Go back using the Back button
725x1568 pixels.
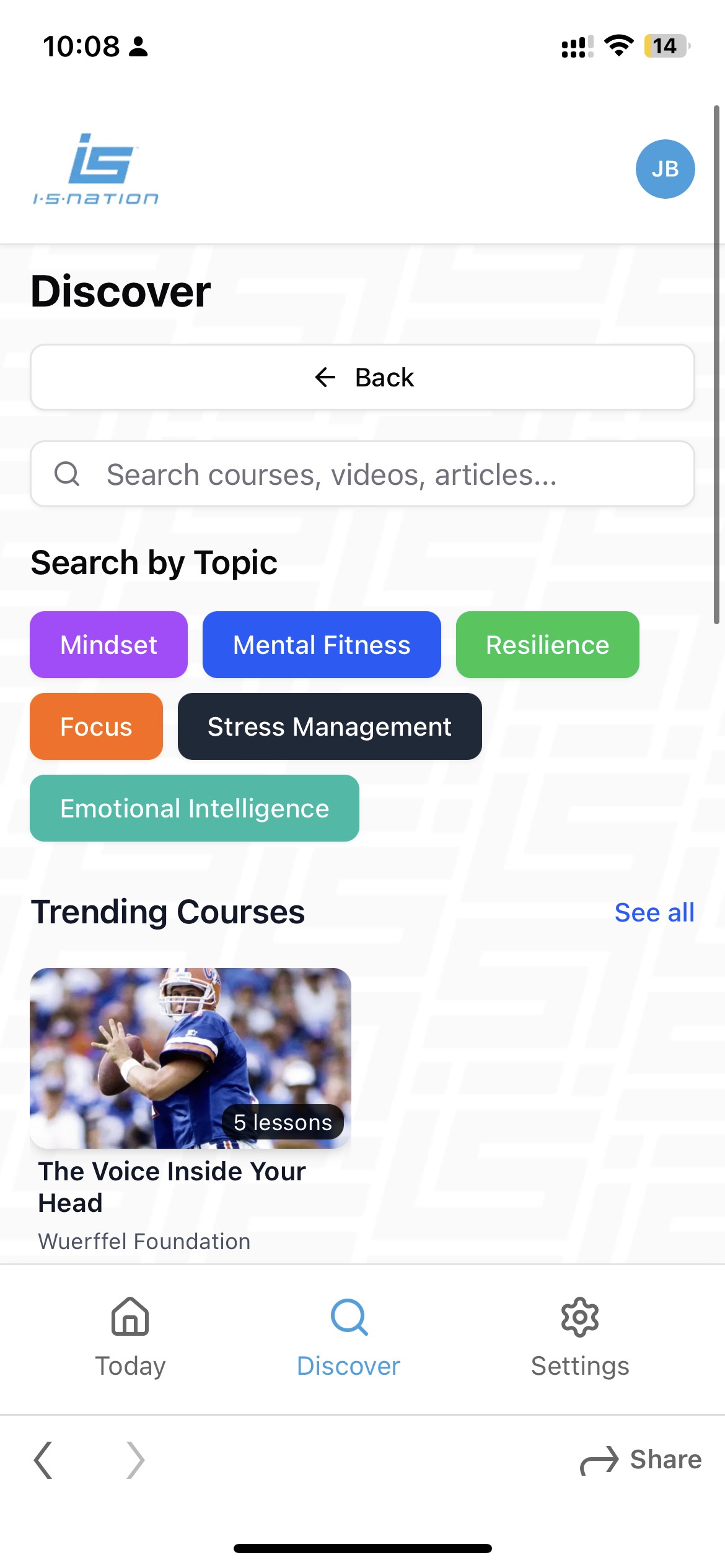362,377
